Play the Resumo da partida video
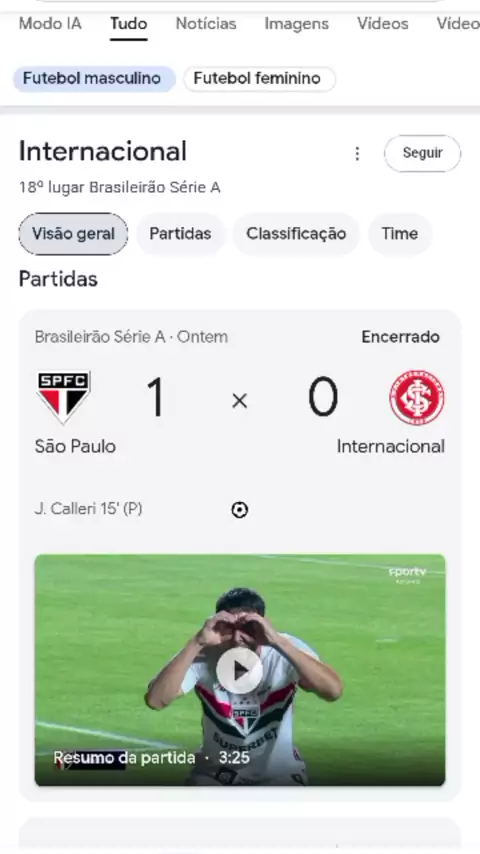Screen dimensions: 480x854 point(240,670)
